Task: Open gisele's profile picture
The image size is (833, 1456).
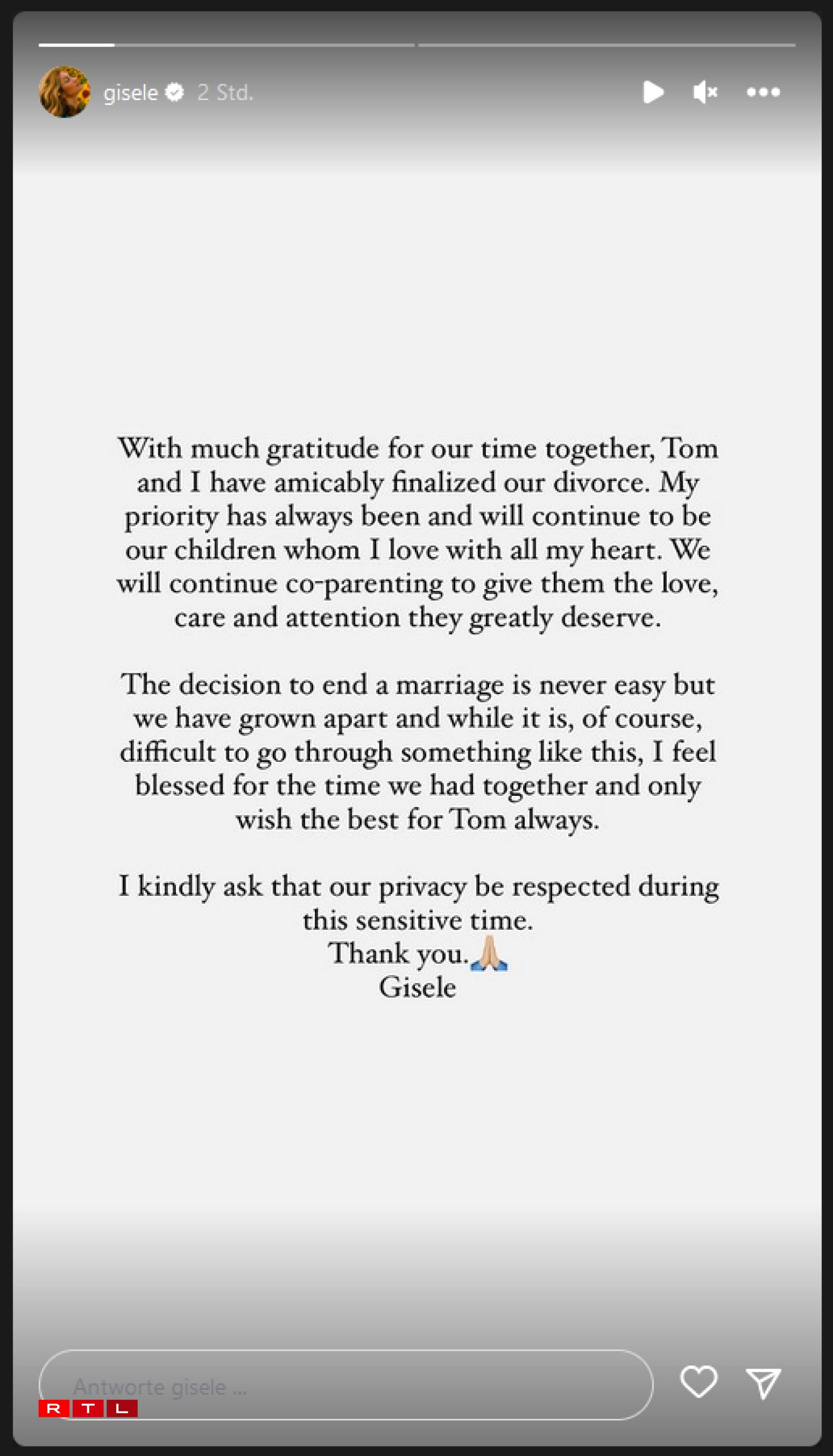Action: [x=65, y=92]
